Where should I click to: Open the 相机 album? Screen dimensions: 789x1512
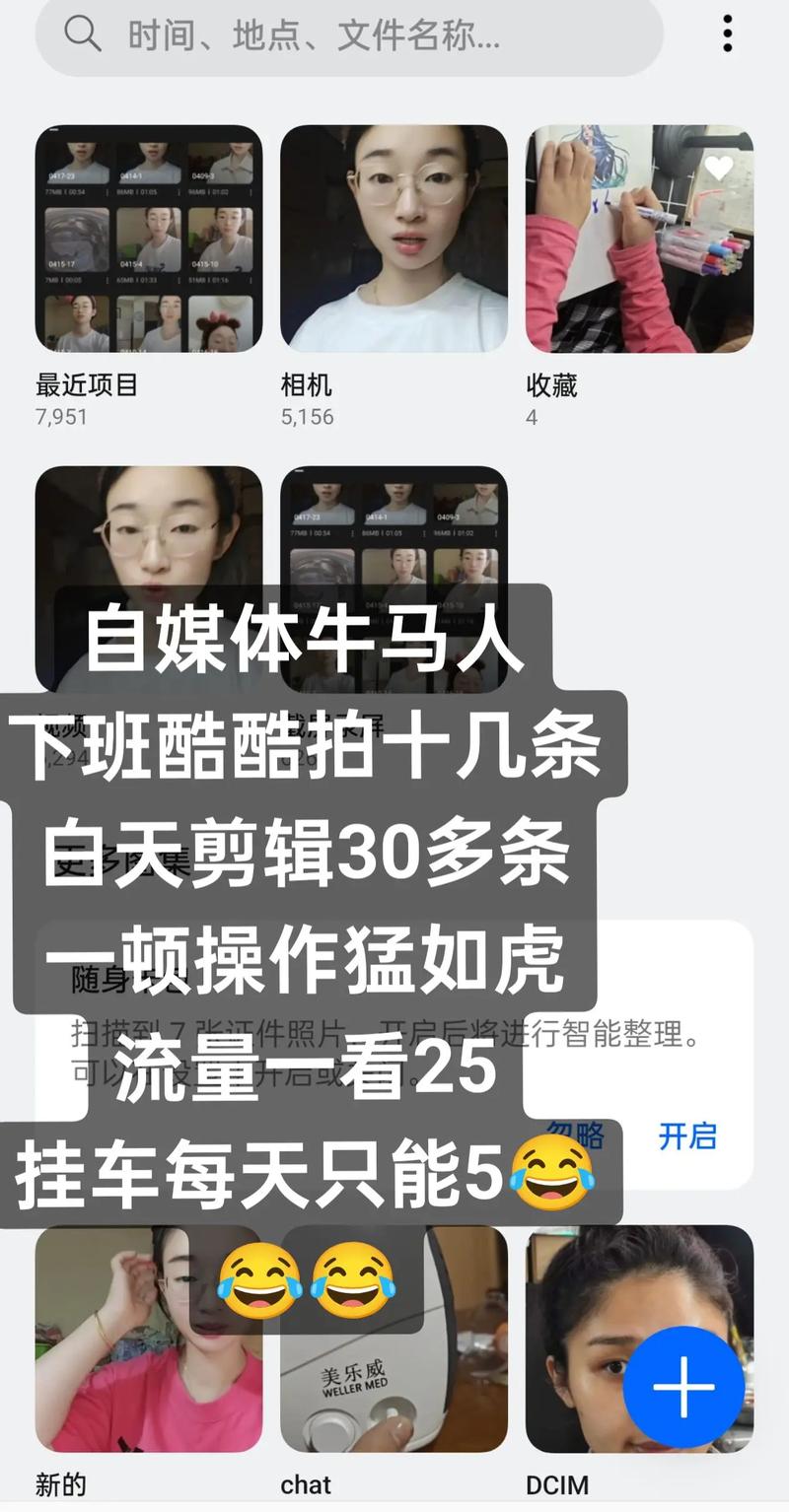coord(394,240)
